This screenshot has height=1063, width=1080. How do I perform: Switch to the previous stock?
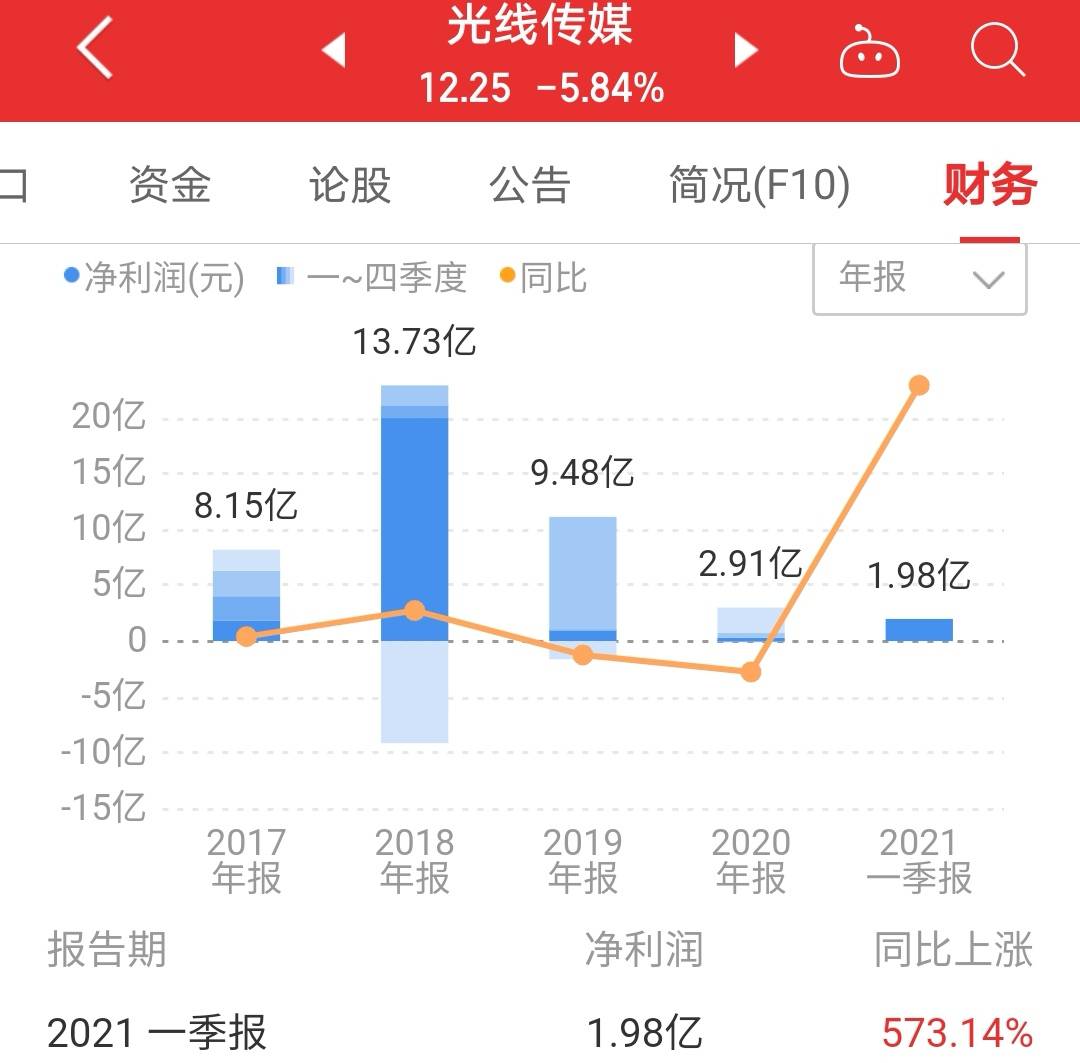coord(333,50)
